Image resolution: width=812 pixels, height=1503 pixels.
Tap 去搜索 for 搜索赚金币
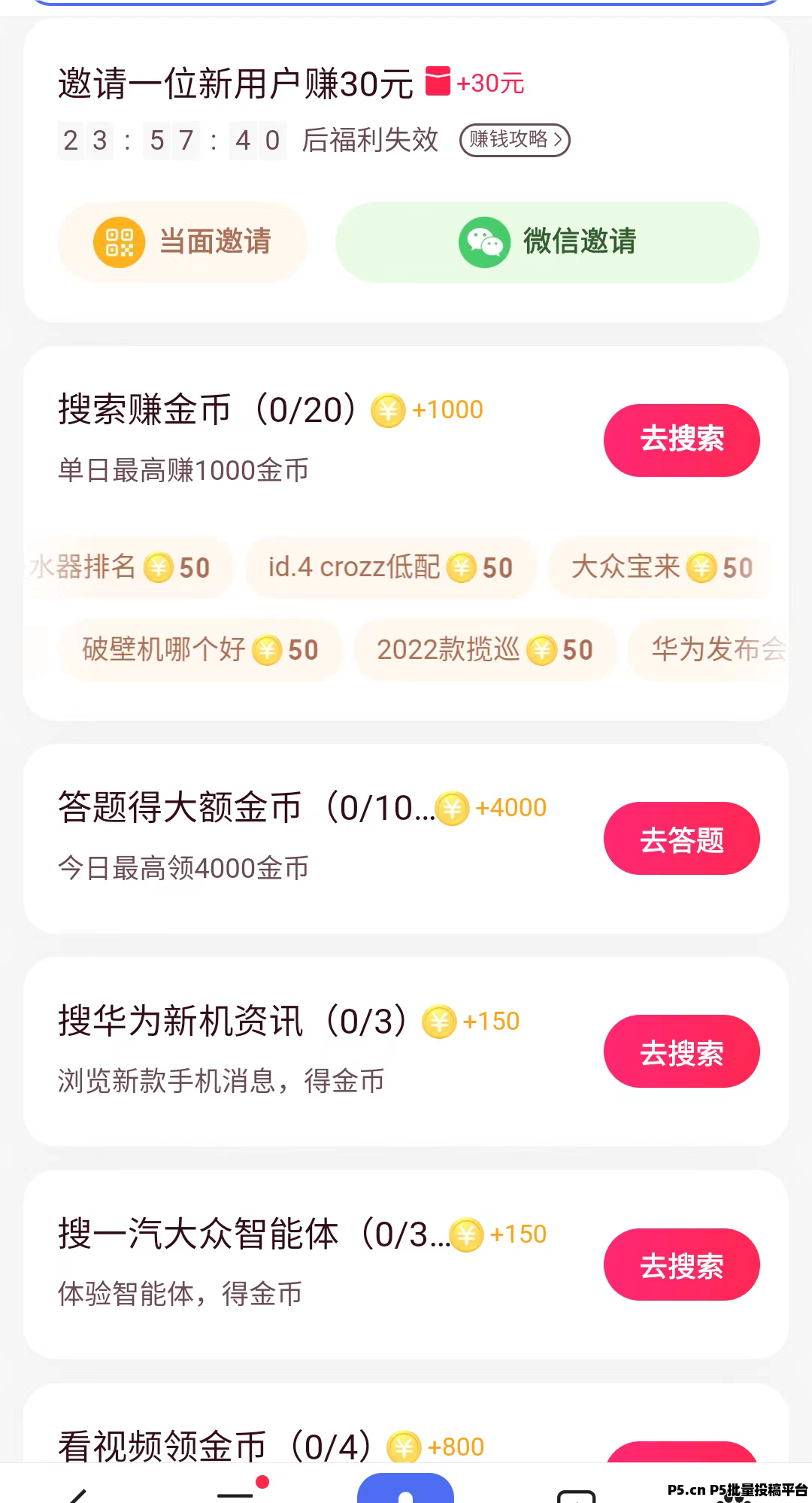click(x=681, y=440)
